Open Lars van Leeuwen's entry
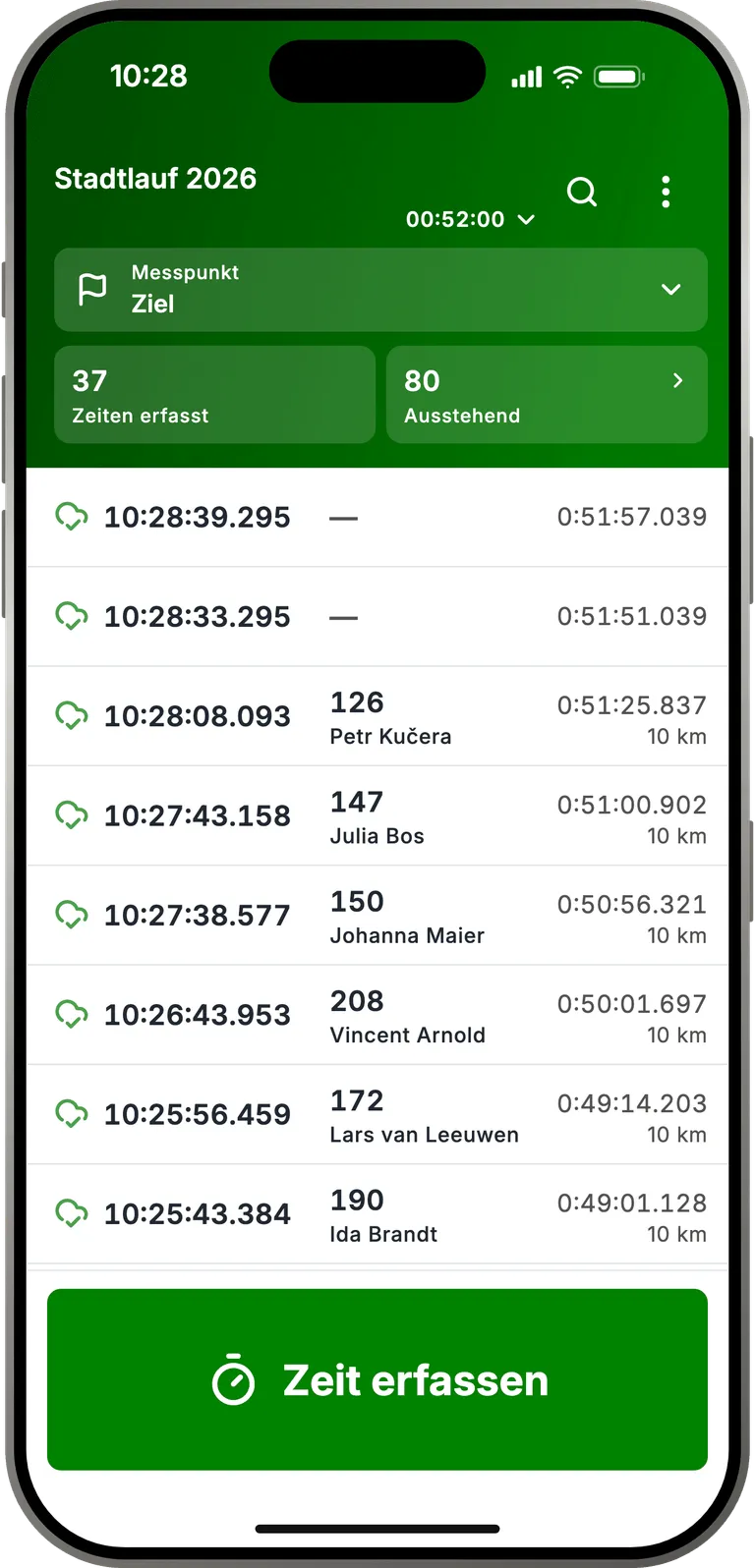Viewport: 755px width, 1568px height. (x=377, y=1115)
